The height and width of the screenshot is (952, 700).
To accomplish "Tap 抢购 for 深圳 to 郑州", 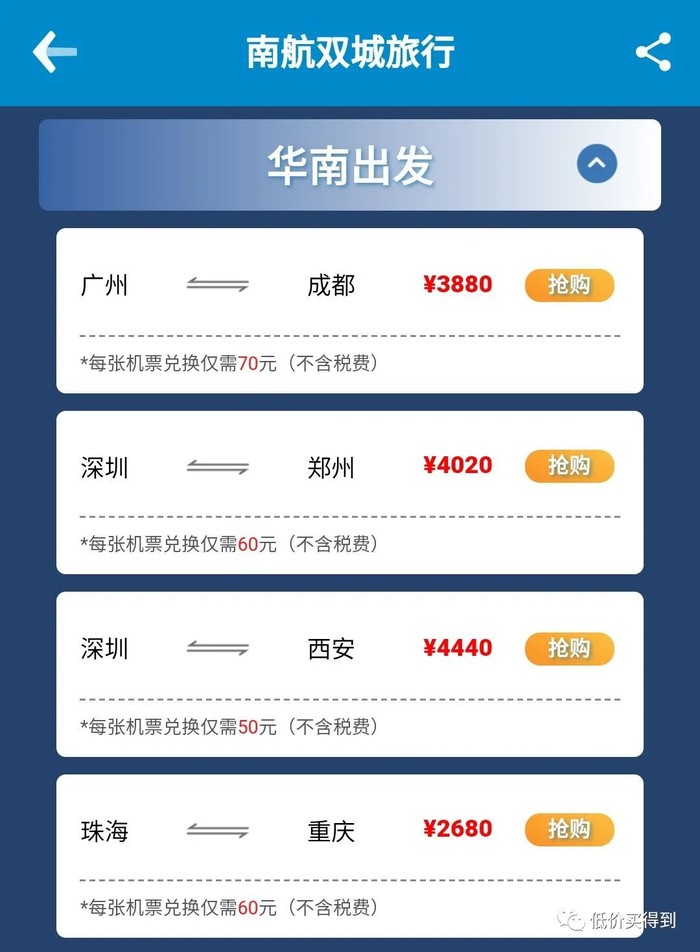I will coord(569,466).
